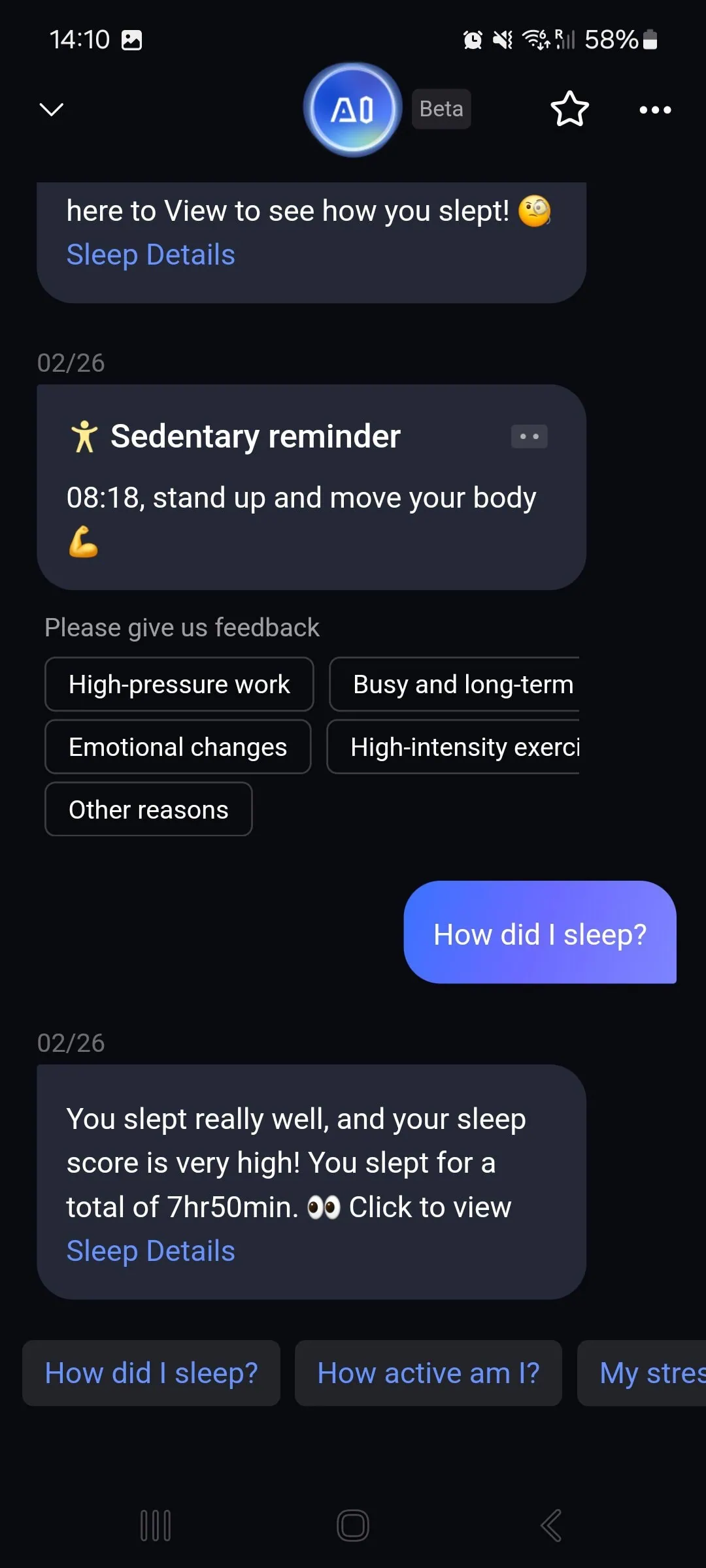Pick High-intensity exercise feedback chip

pos(458,747)
